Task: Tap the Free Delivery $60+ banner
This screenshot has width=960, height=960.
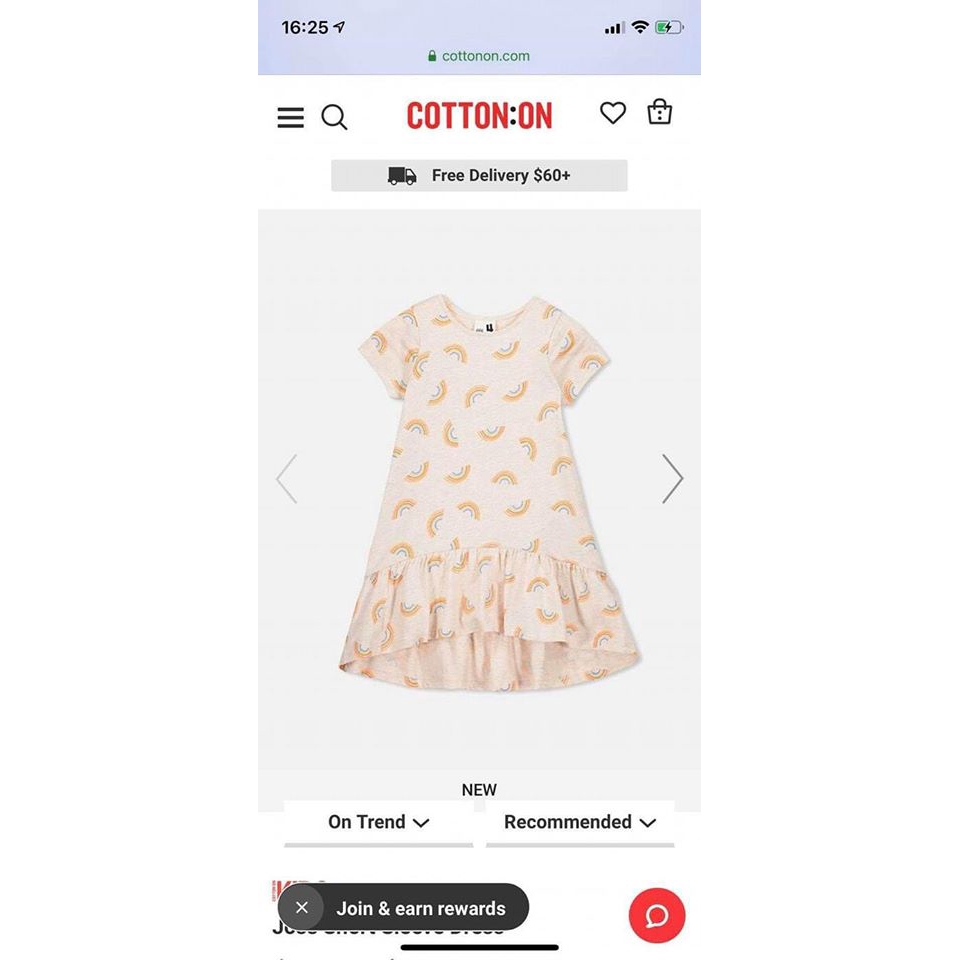Action: click(x=479, y=175)
